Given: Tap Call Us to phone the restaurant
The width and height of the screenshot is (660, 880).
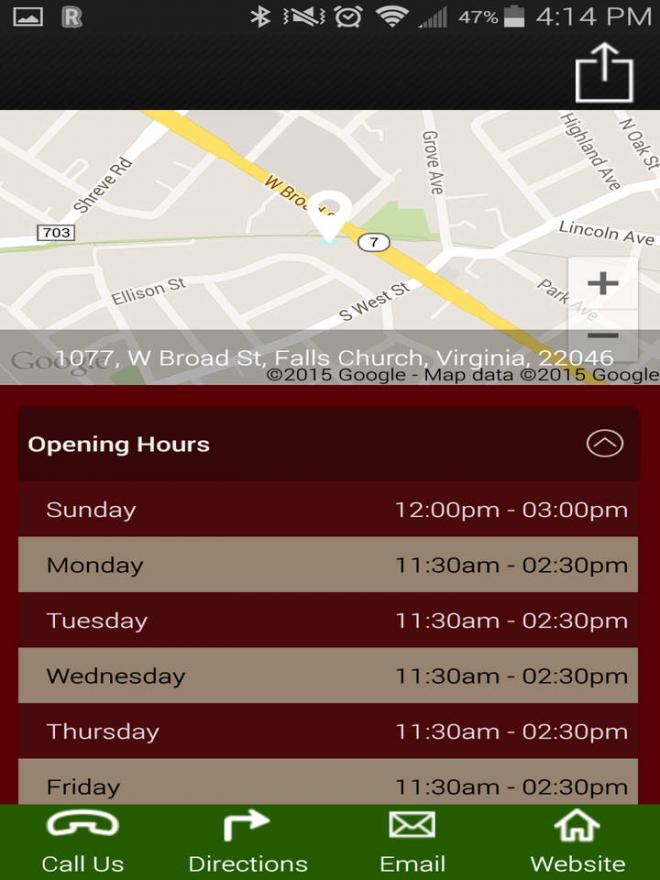Looking at the screenshot, I should [x=82, y=841].
